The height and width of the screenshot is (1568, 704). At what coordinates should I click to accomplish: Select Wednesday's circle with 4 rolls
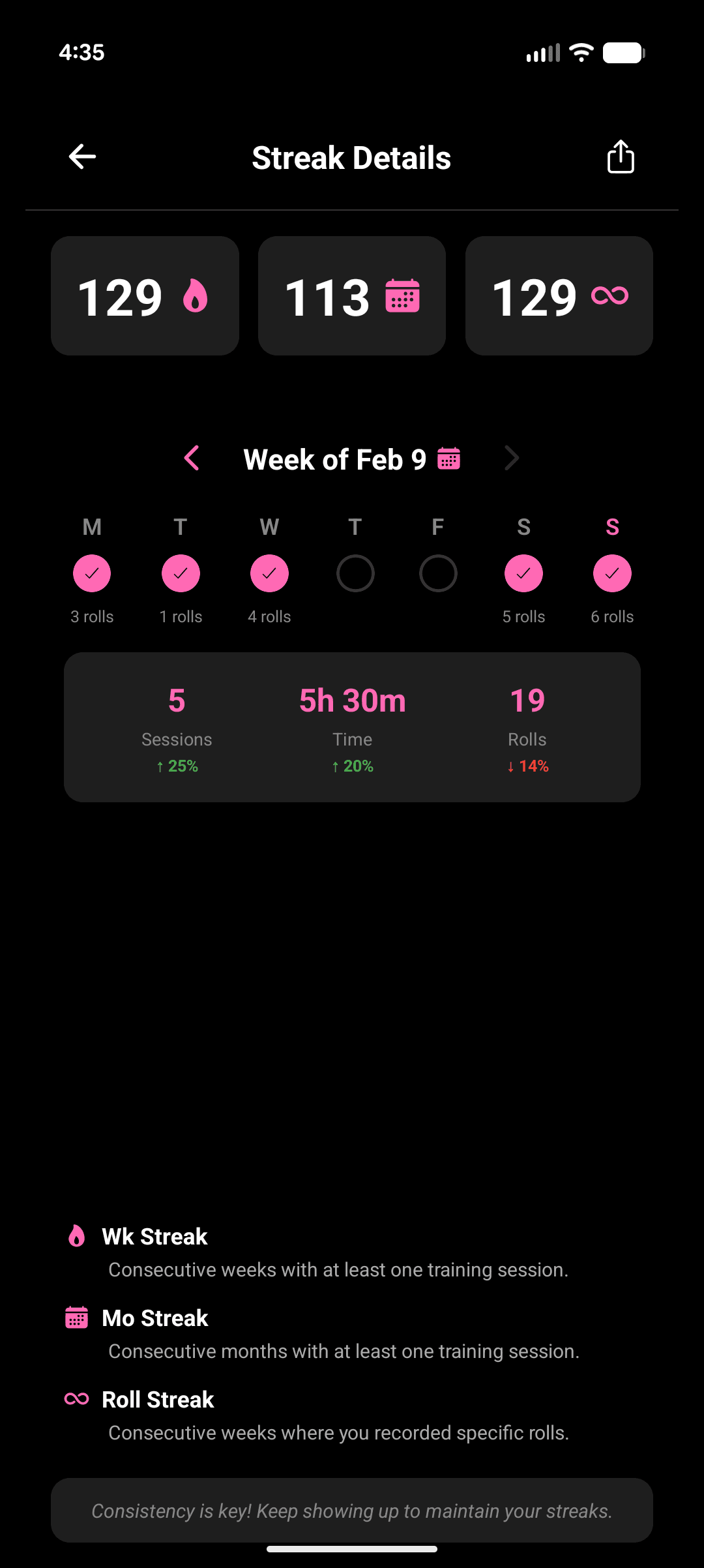(269, 573)
